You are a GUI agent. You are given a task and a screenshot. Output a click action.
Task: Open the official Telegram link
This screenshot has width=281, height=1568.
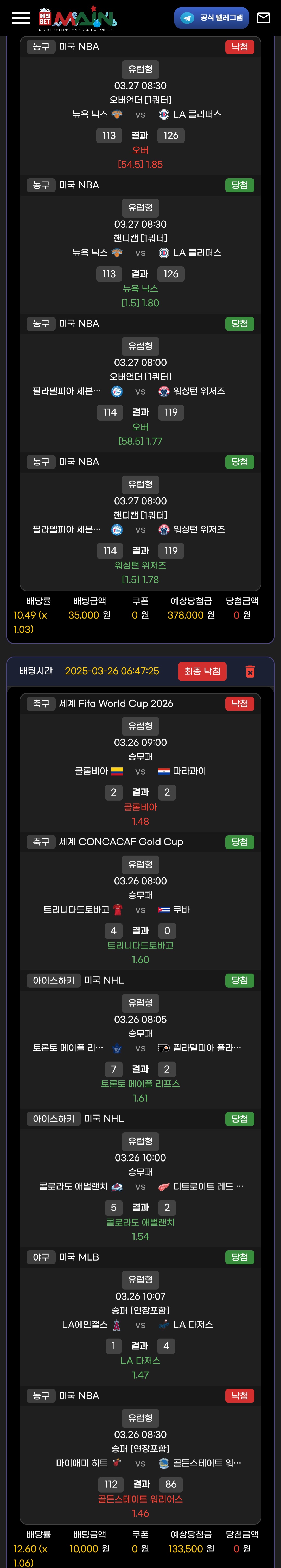tap(211, 18)
